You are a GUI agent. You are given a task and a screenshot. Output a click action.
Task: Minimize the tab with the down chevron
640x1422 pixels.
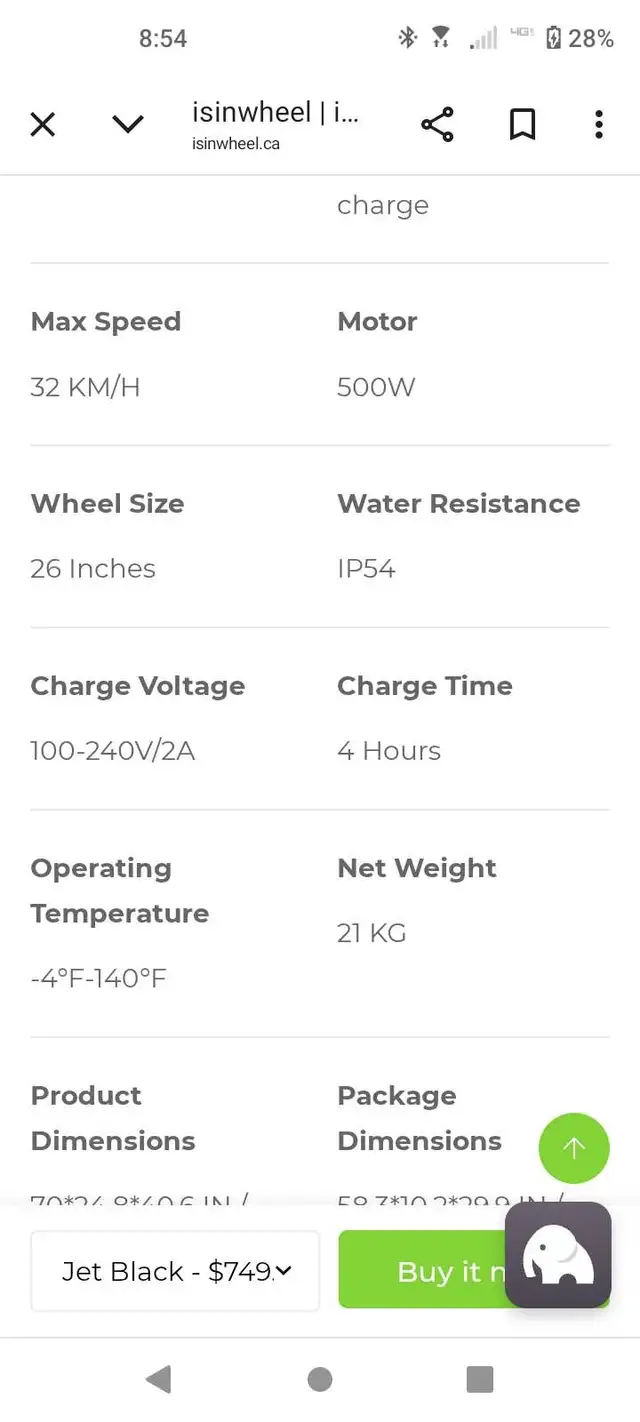tap(128, 125)
